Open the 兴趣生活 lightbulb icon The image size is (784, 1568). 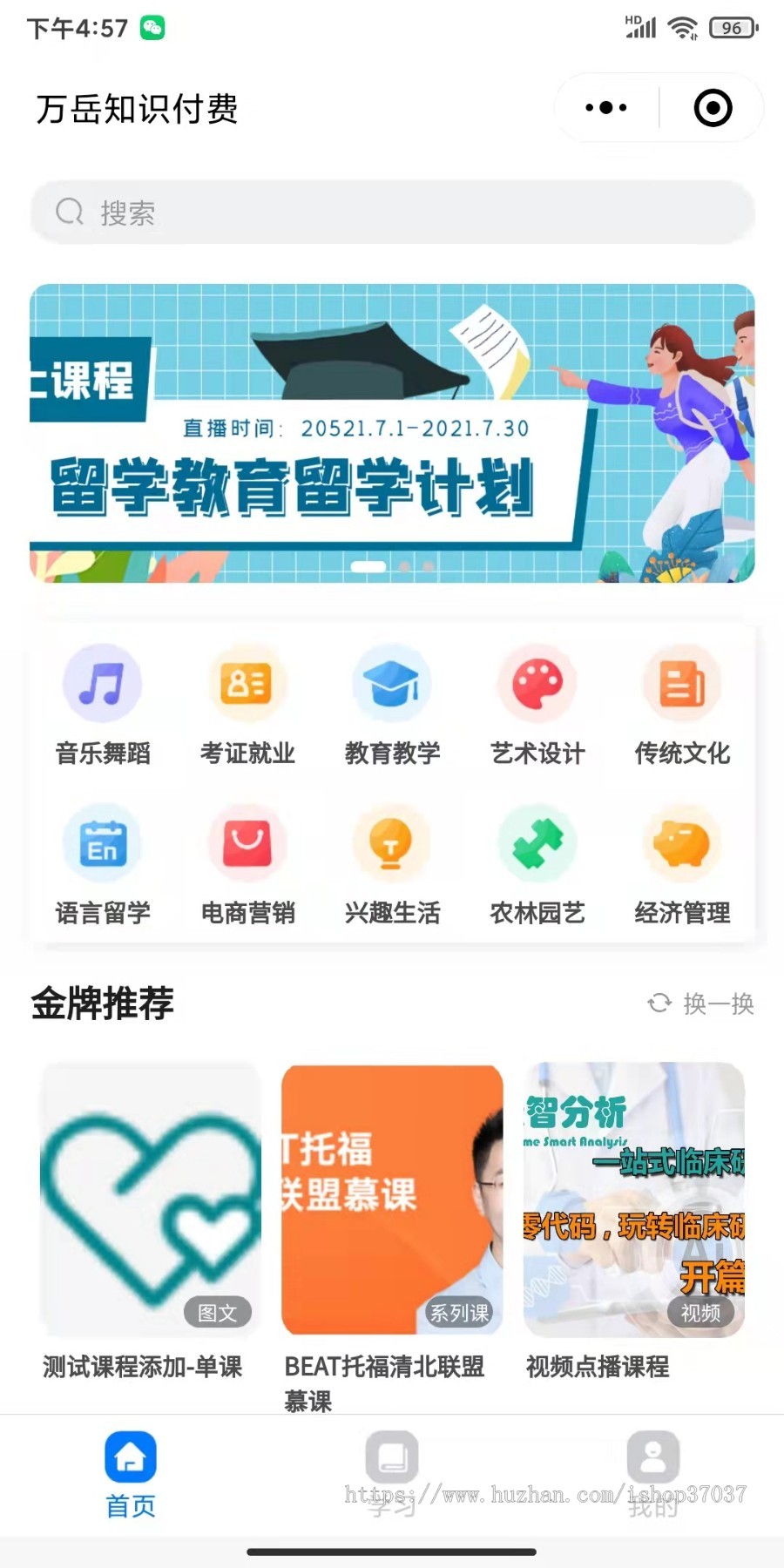392,843
